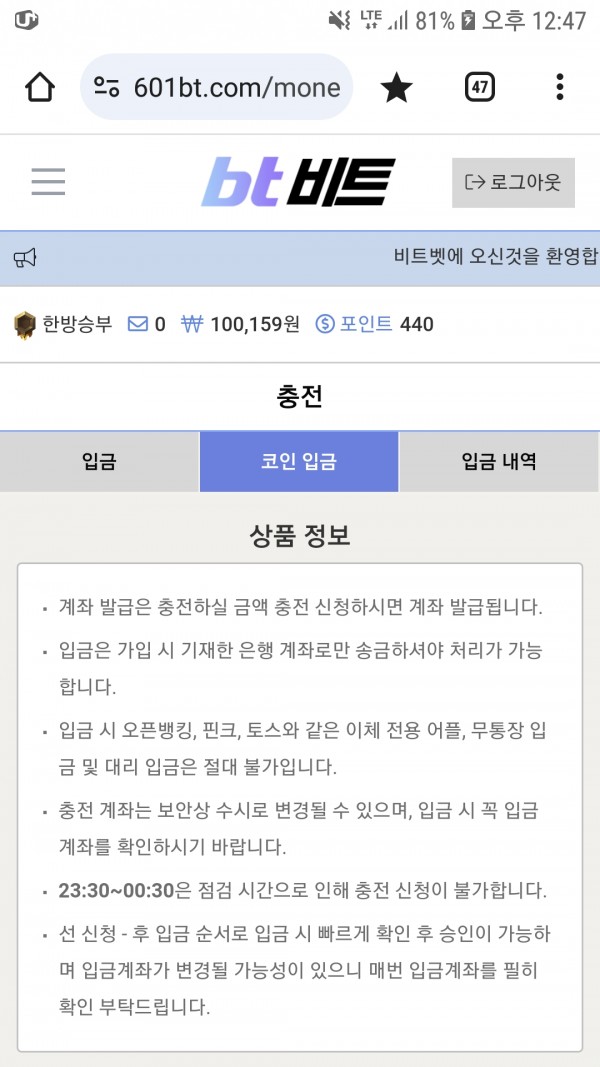Open the message inbox envelope
This screenshot has height=1067, width=600.
point(138,324)
